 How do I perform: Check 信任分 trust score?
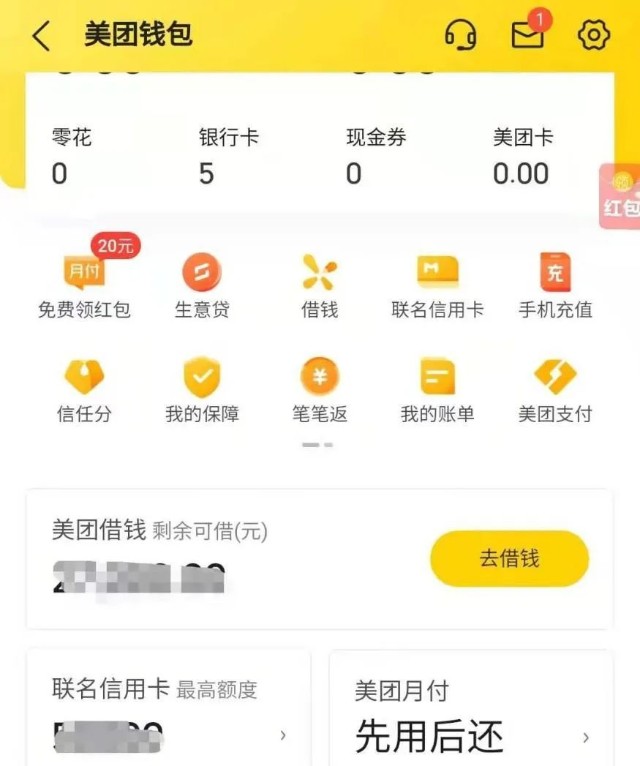click(84, 391)
